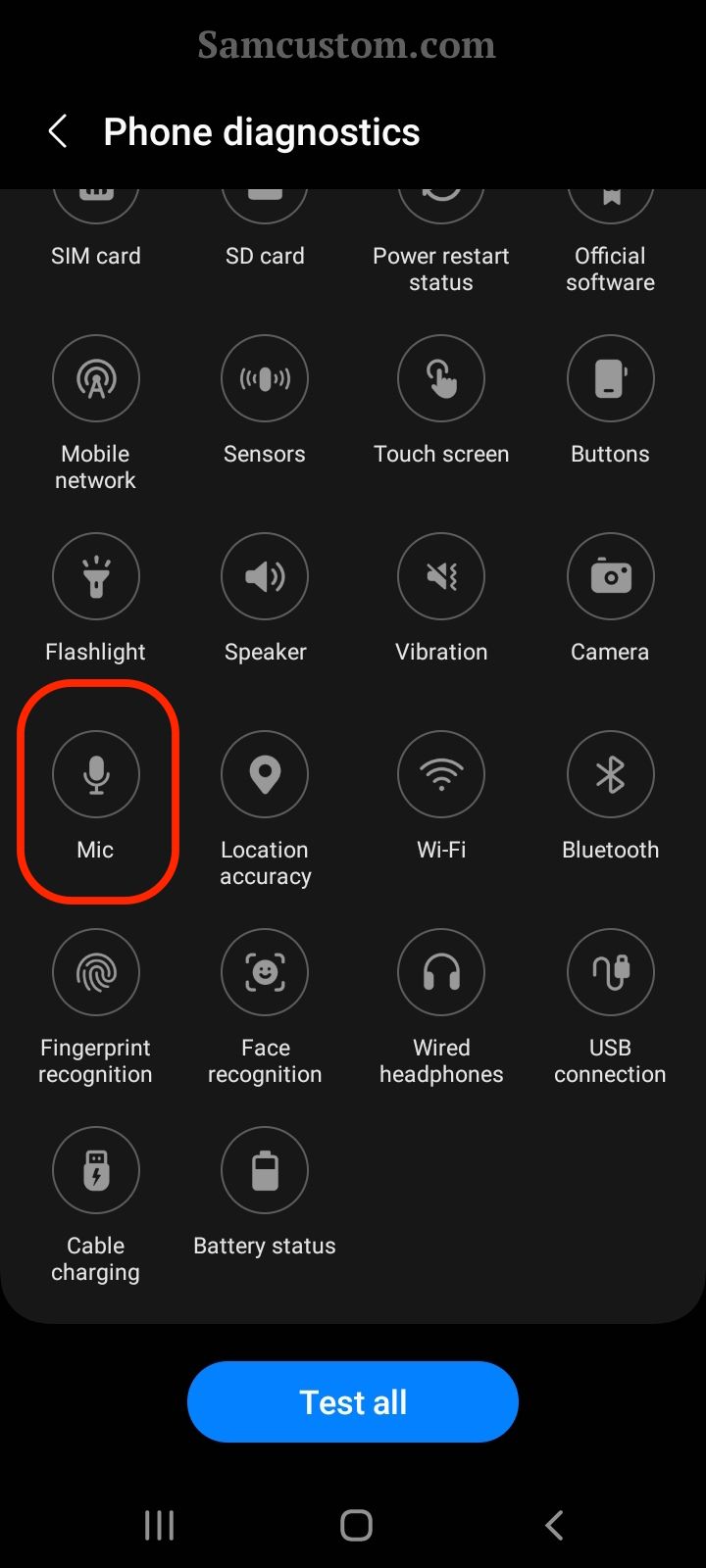Screen dimensions: 706x1568
Task: Check the USB connection
Action: [x=610, y=972]
